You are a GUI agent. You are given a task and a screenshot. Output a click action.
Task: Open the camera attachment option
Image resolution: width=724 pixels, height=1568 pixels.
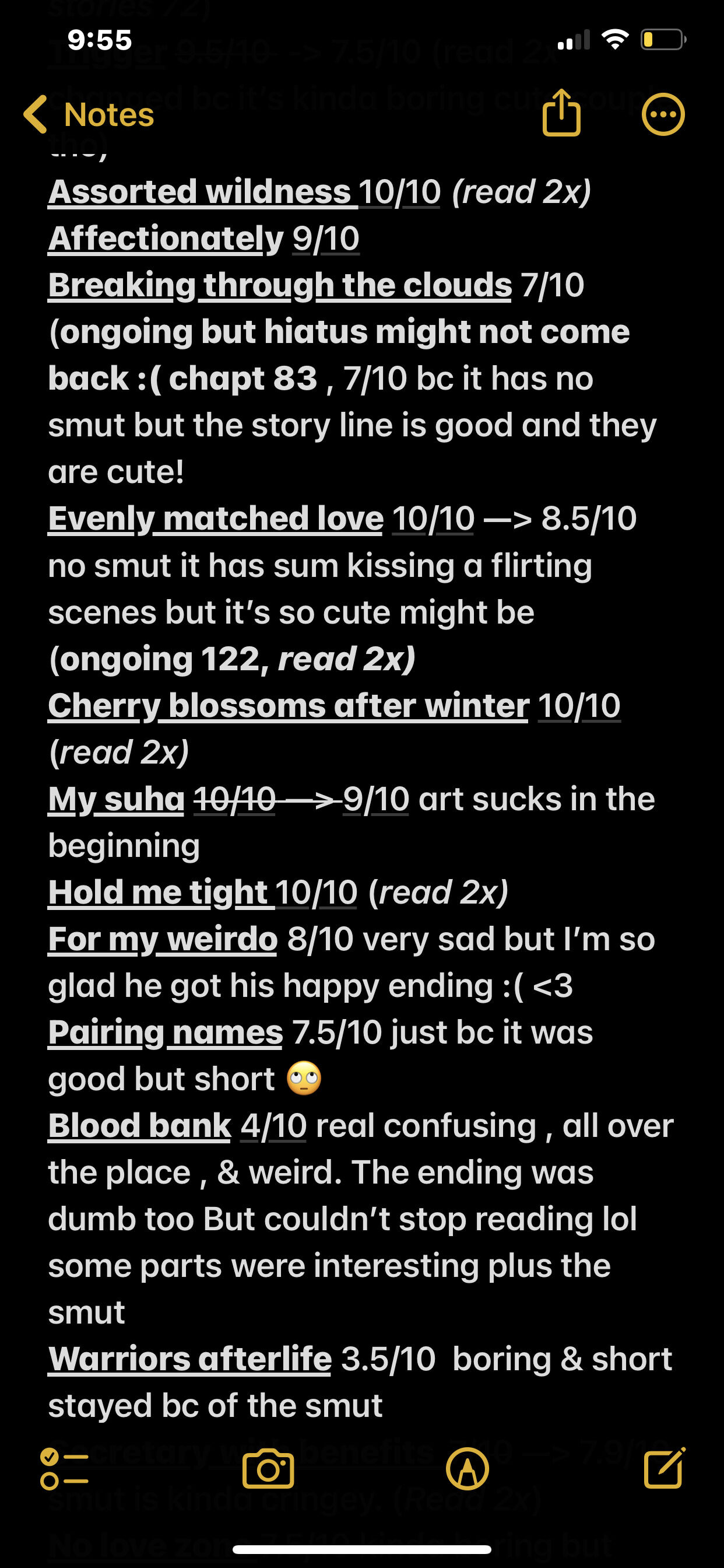(x=268, y=1469)
